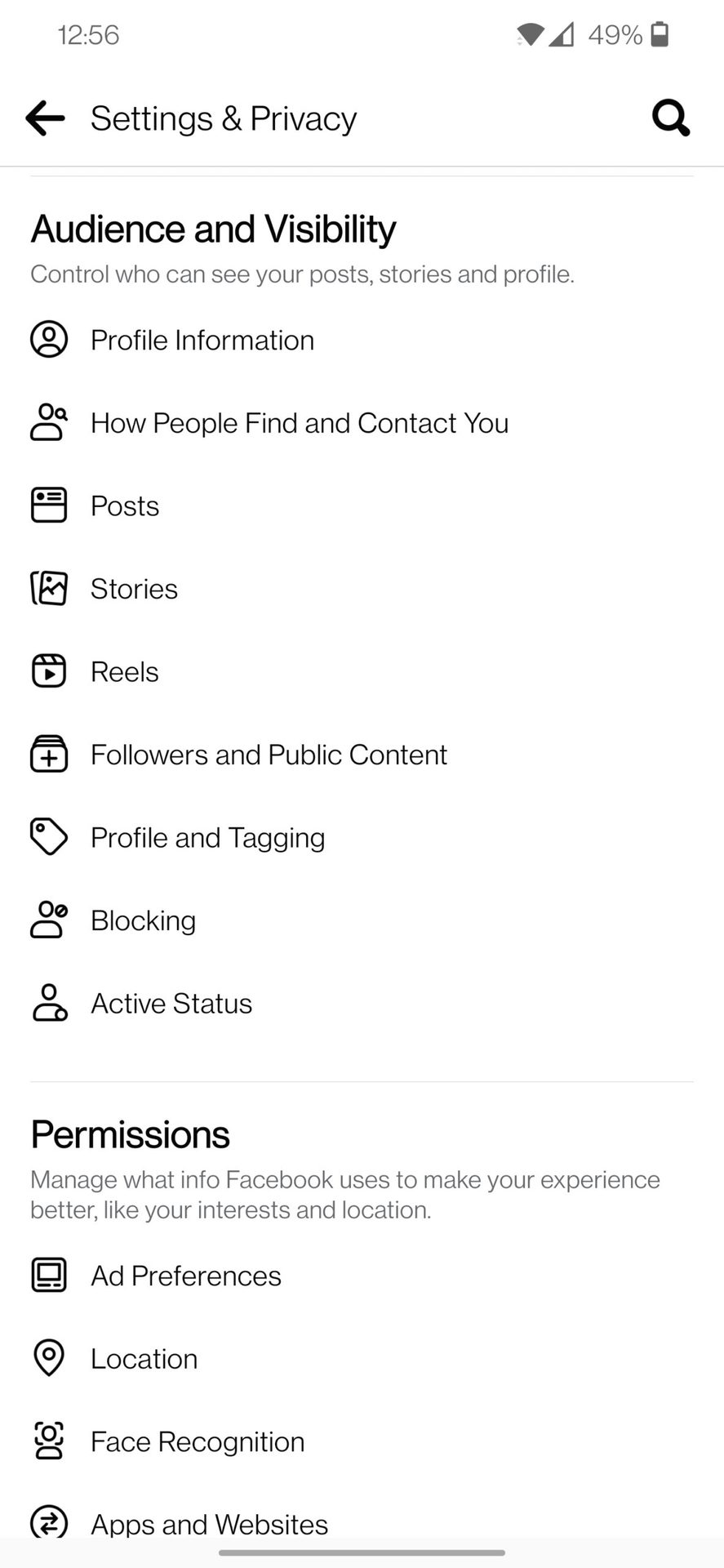Select Apps and Websites

(209, 1522)
